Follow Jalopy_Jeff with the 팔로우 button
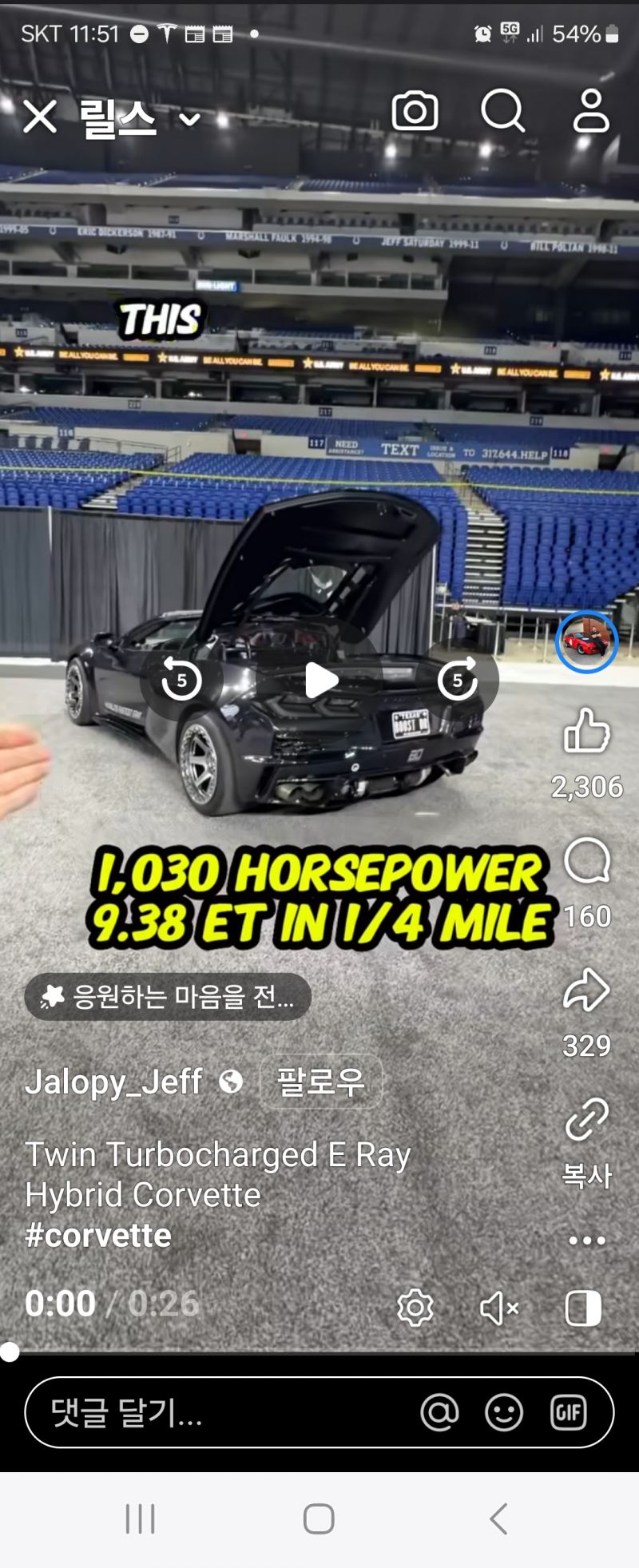 (x=321, y=1082)
